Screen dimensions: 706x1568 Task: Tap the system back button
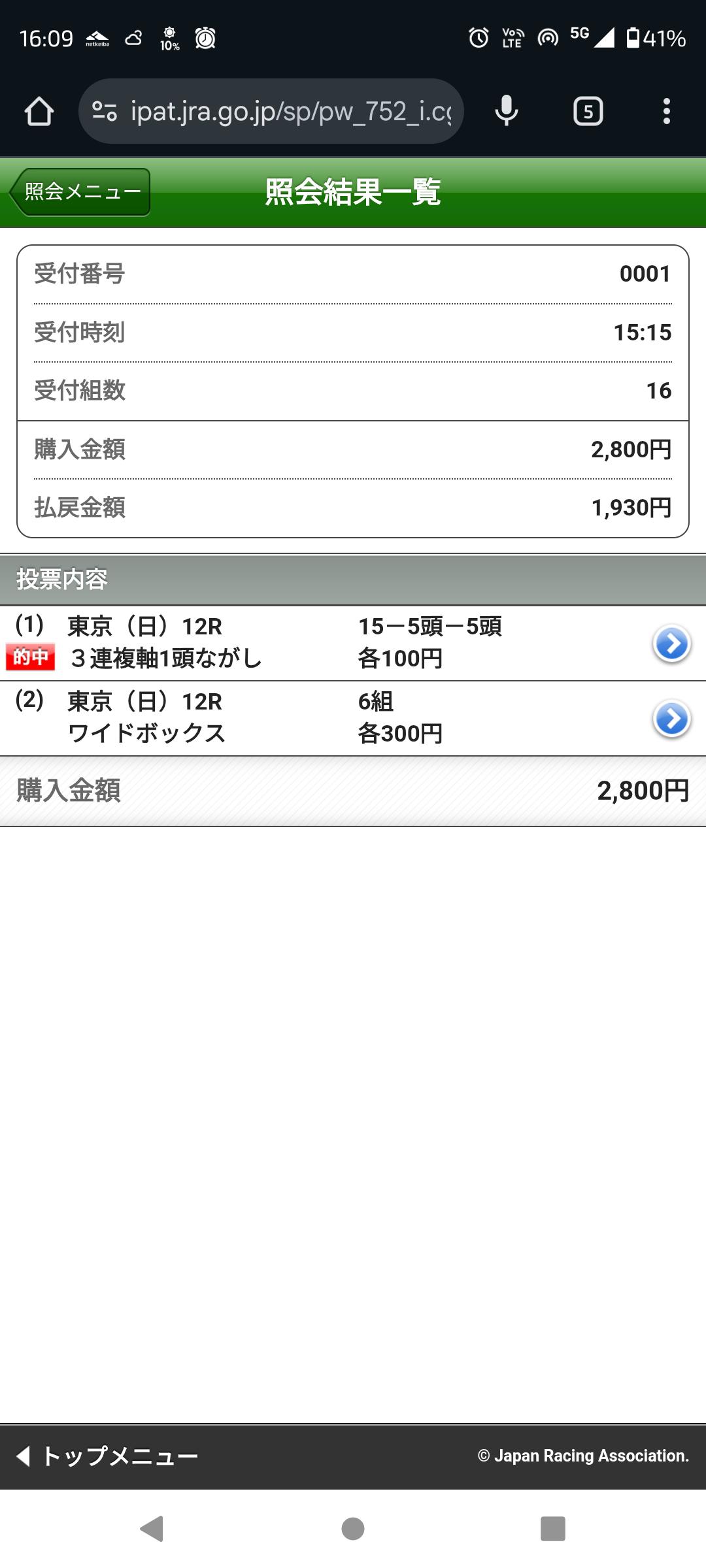pos(152,1529)
